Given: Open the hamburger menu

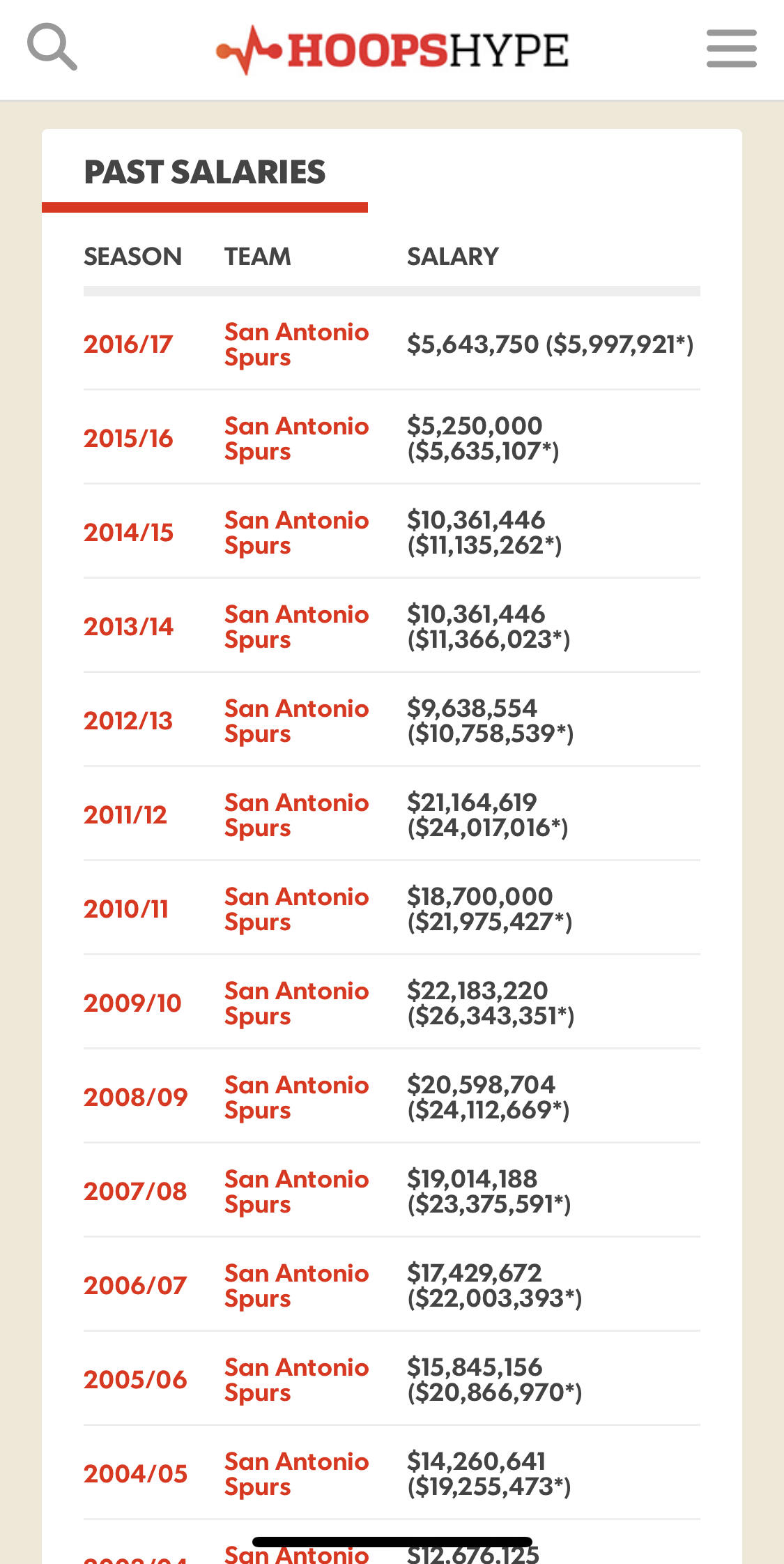Looking at the screenshot, I should tap(731, 48).
